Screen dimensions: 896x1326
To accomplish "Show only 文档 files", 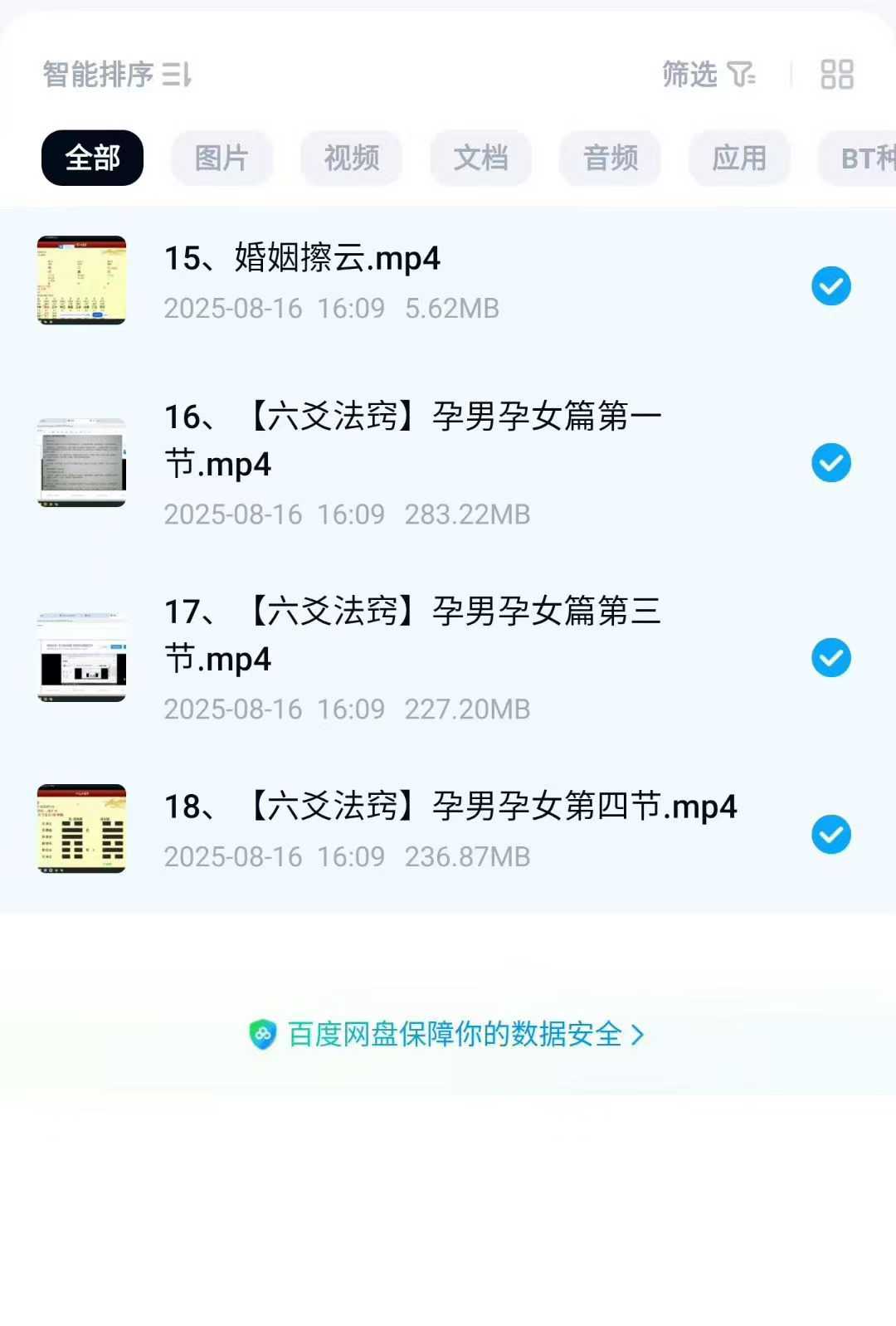I will 480,158.
